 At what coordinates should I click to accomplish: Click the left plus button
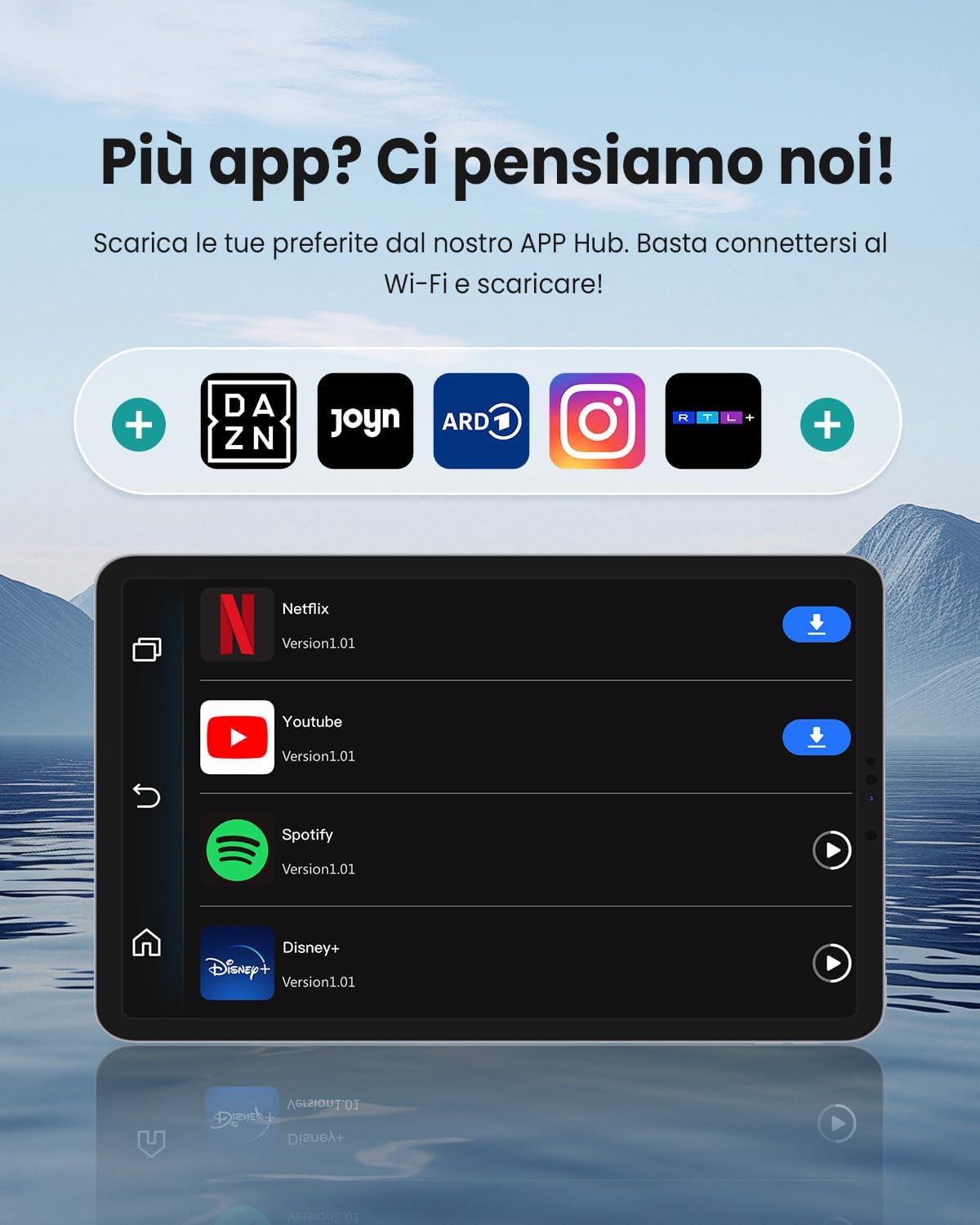coord(140,422)
